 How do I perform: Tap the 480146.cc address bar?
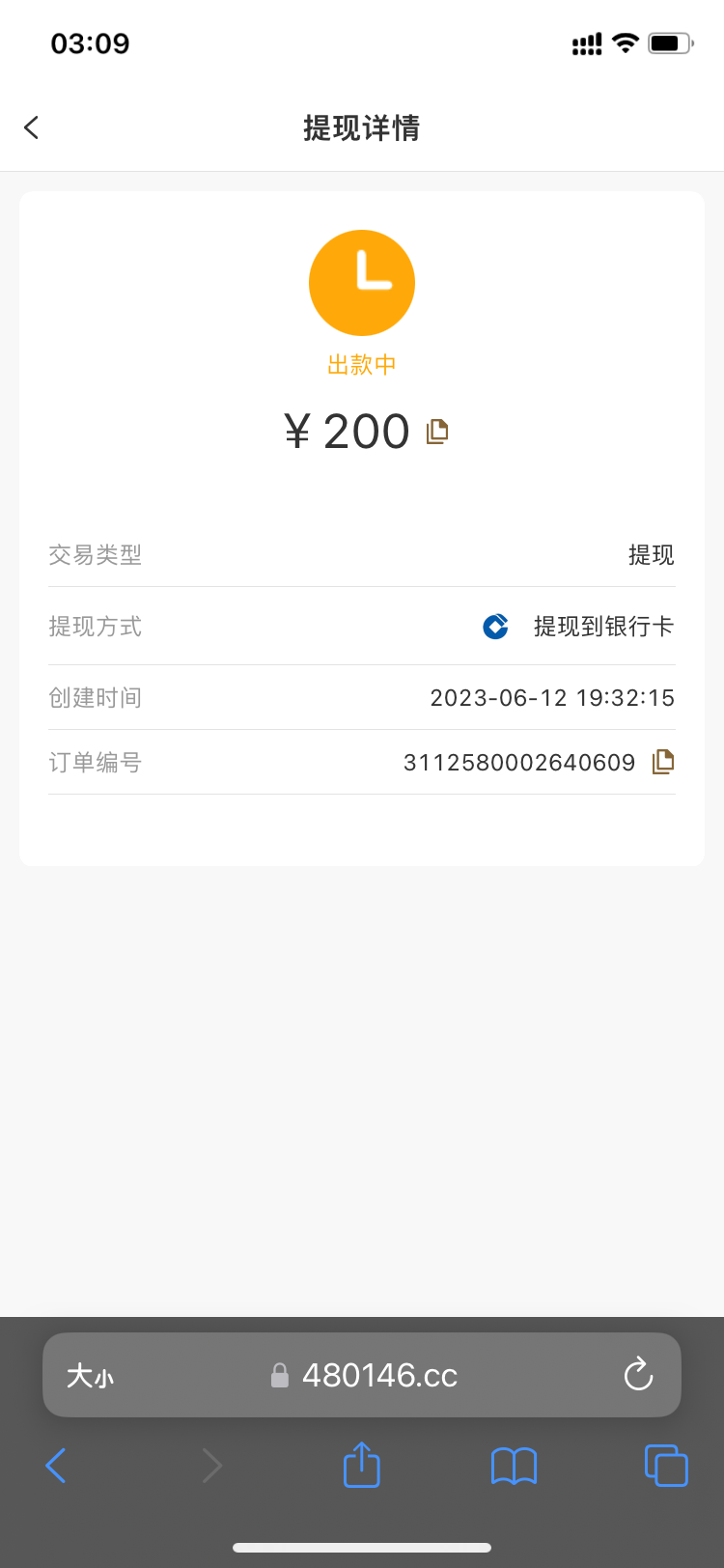pos(379,1375)
